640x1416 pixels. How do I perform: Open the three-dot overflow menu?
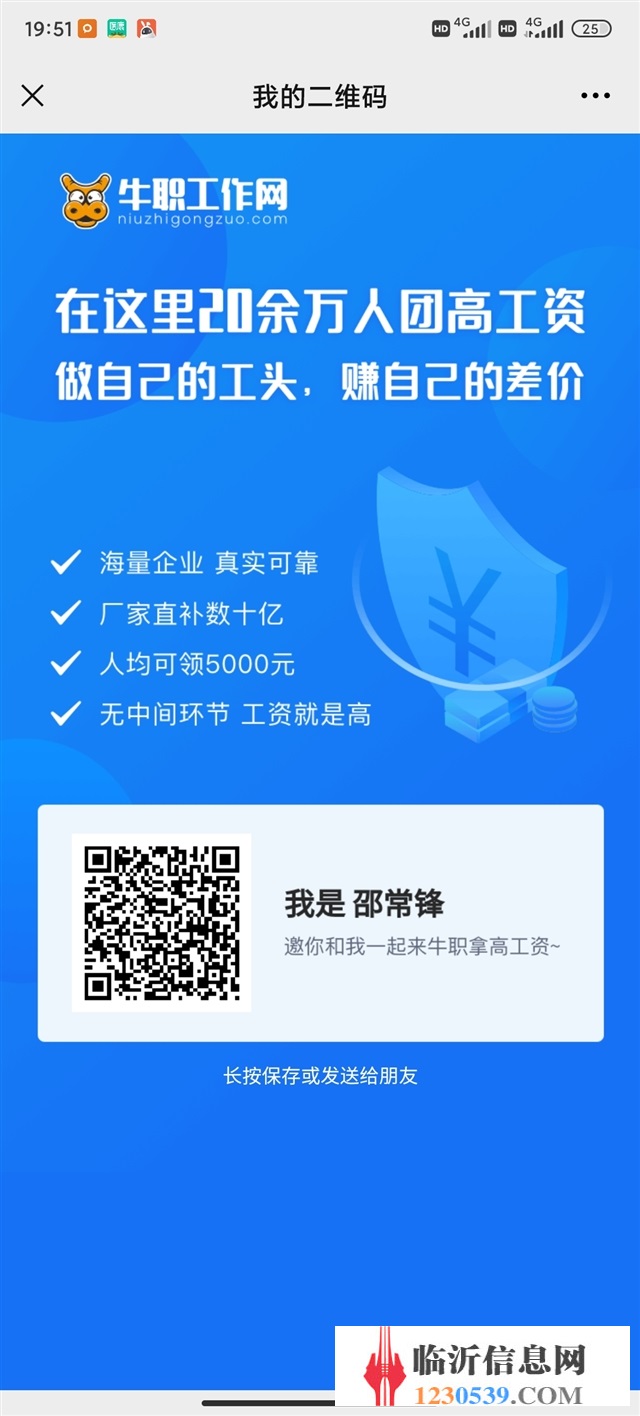(595, 96)
